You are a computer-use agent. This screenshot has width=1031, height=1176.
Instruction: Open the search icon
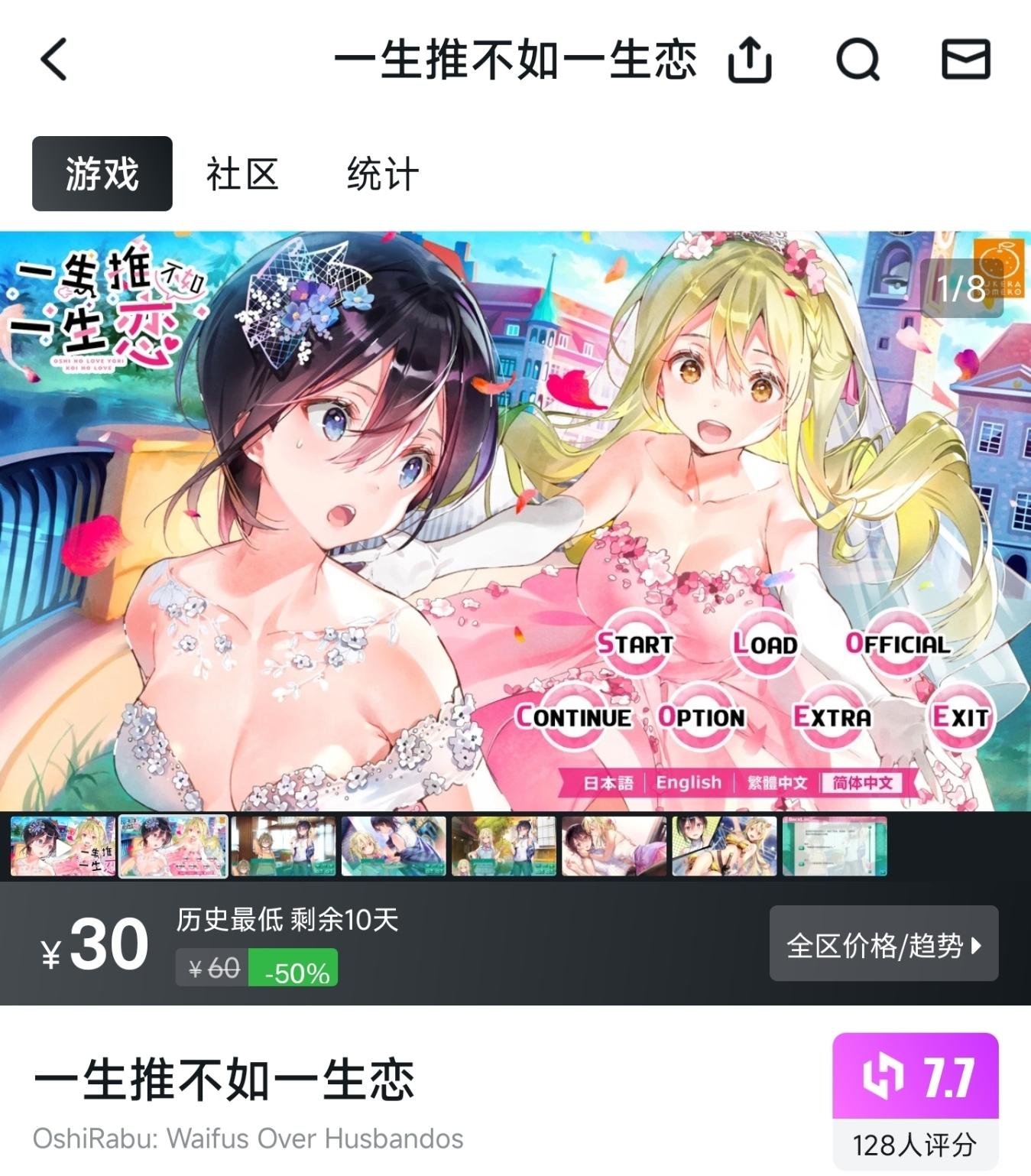tap(858, 60)
